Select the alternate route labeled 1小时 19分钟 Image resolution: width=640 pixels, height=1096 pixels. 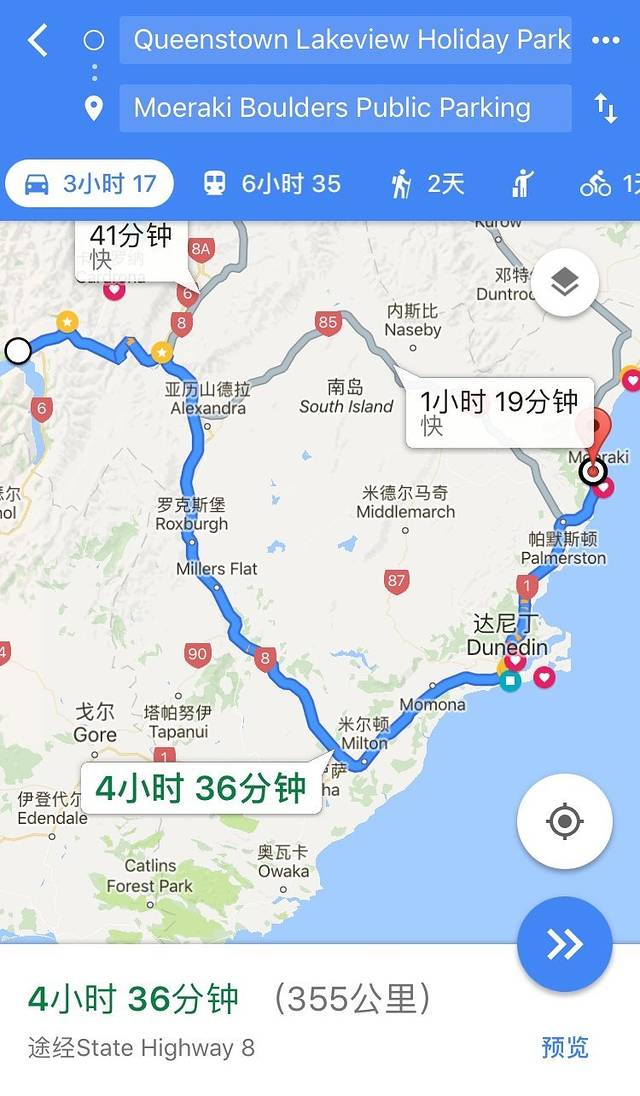(x=498, y=411)
